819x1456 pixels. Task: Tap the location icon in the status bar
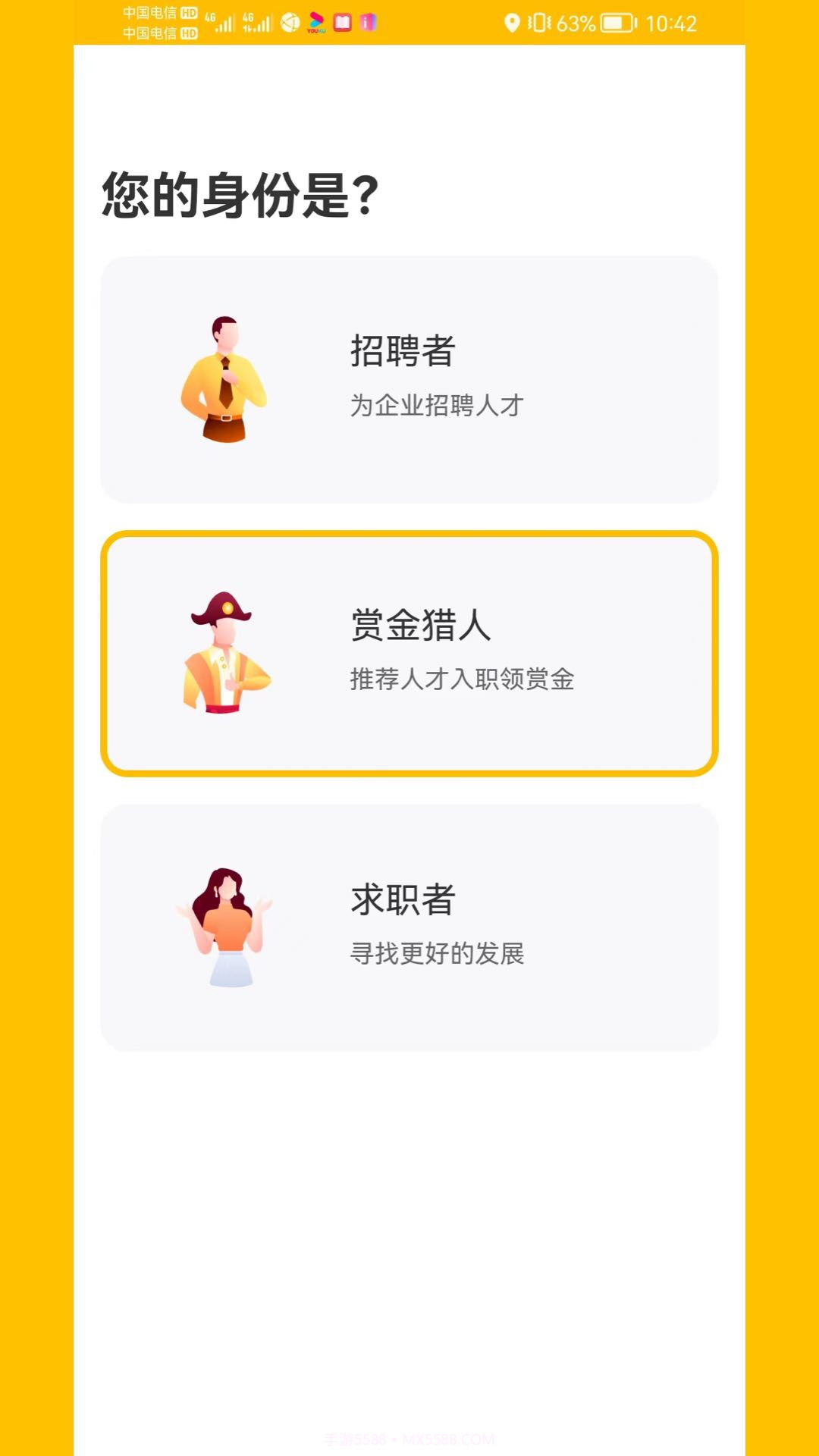[x=512, y=24]
